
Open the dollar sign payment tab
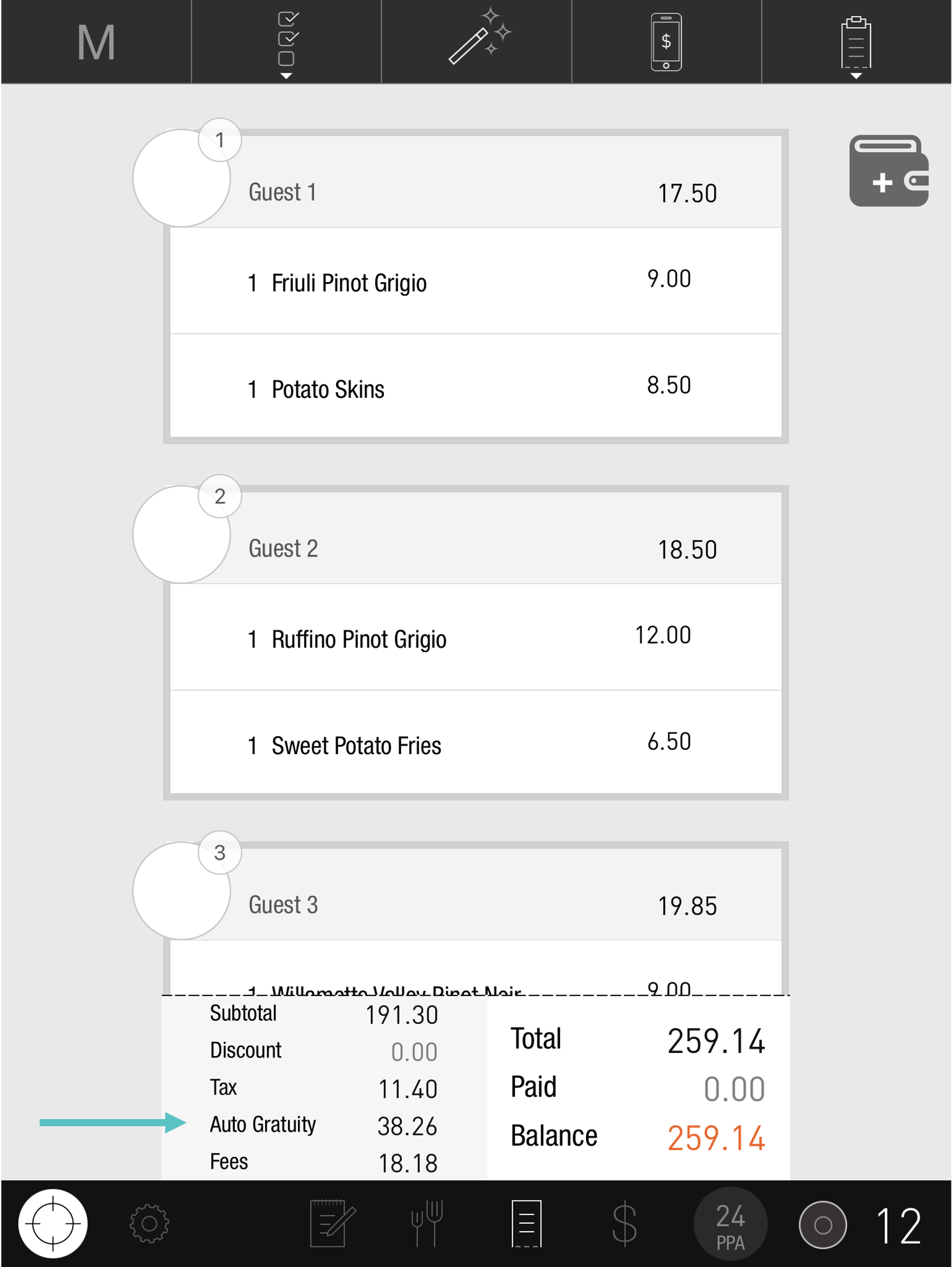point(624,1223)
